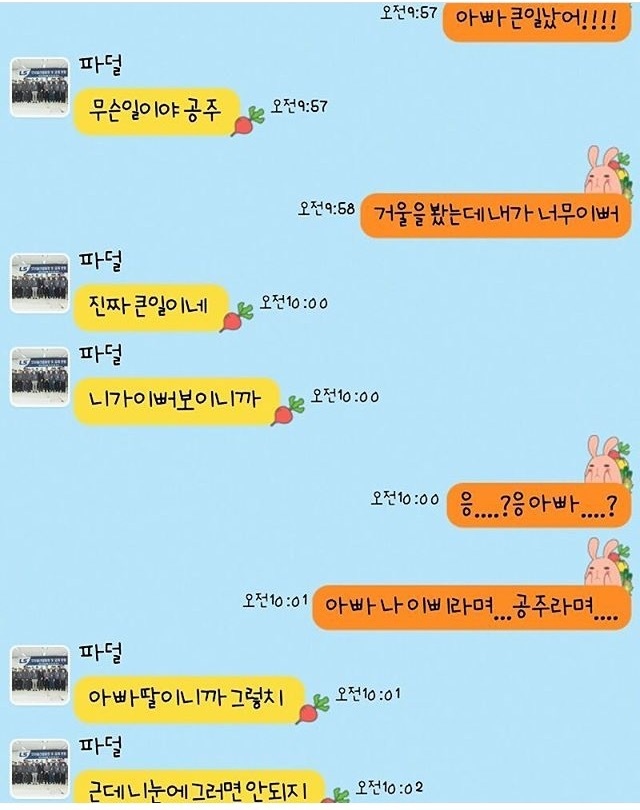Viewport: 640px width, 810px height.
Task: Open sender avatar beside '아빠딸이니까 그렇지'
Action: pyautogui.click(x=40, y=675)
